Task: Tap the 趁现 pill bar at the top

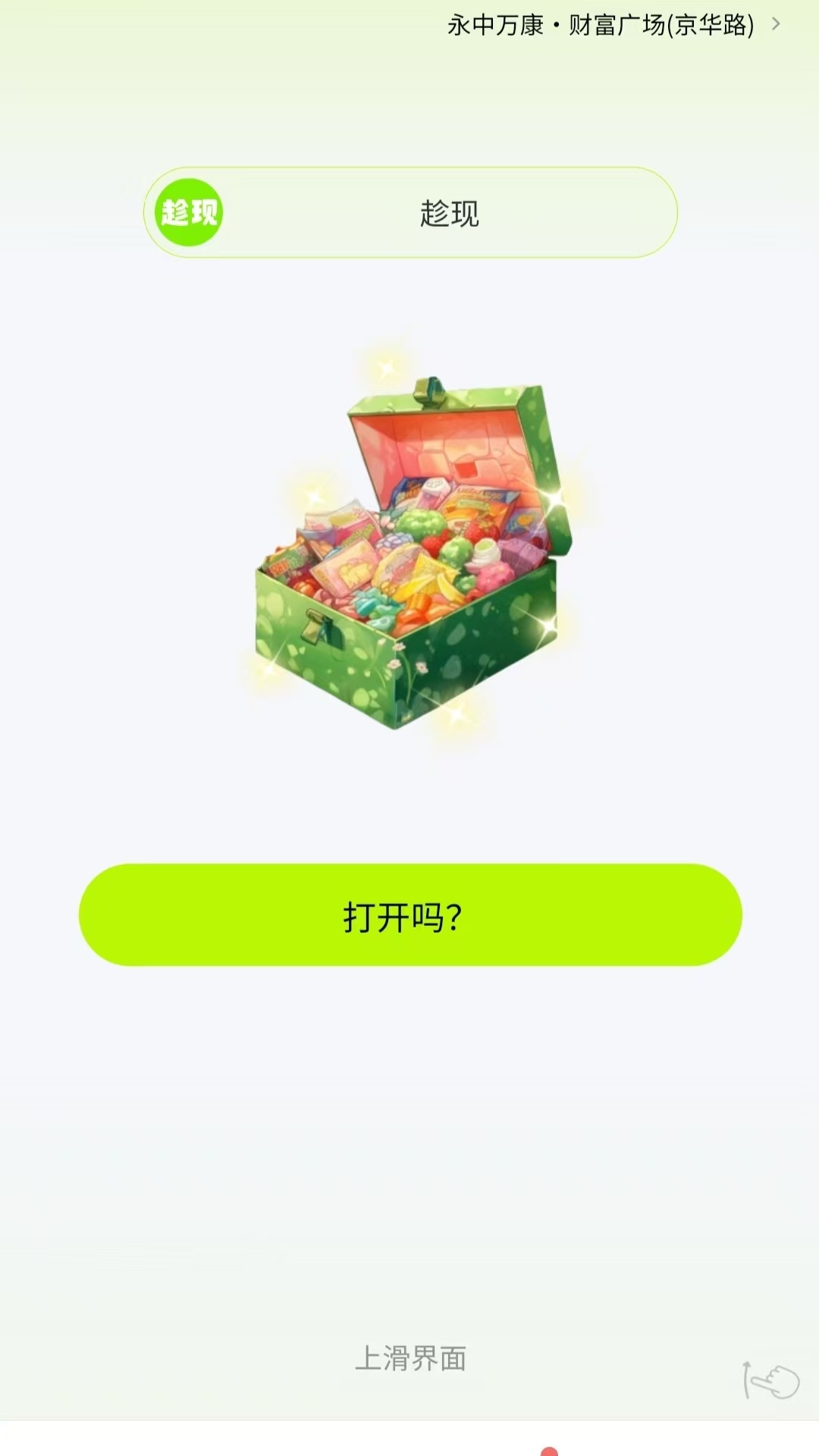Action: point(409,213)
